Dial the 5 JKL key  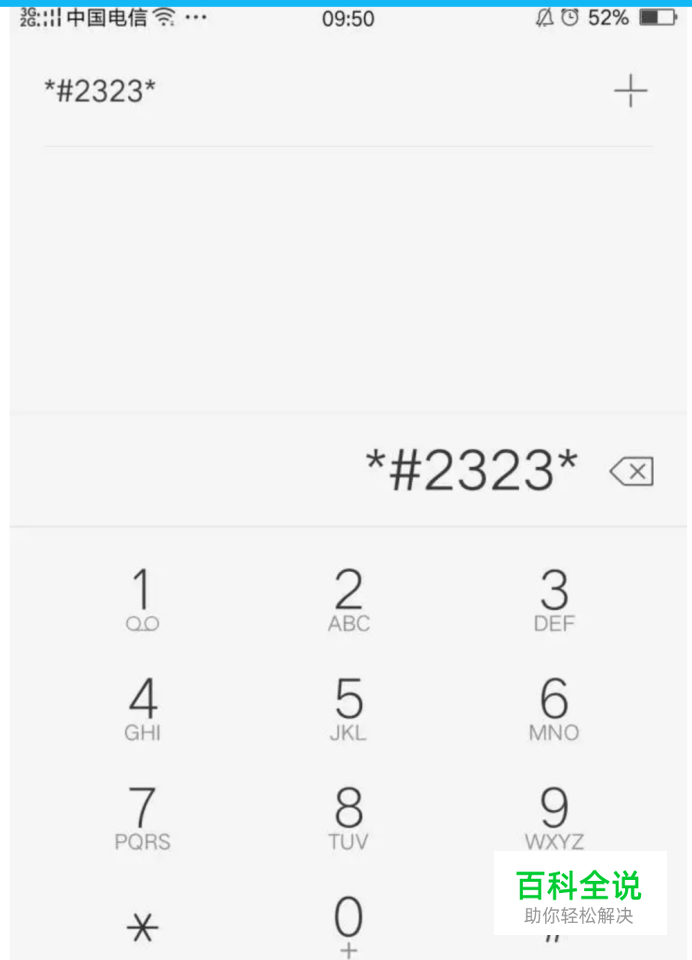348,709
